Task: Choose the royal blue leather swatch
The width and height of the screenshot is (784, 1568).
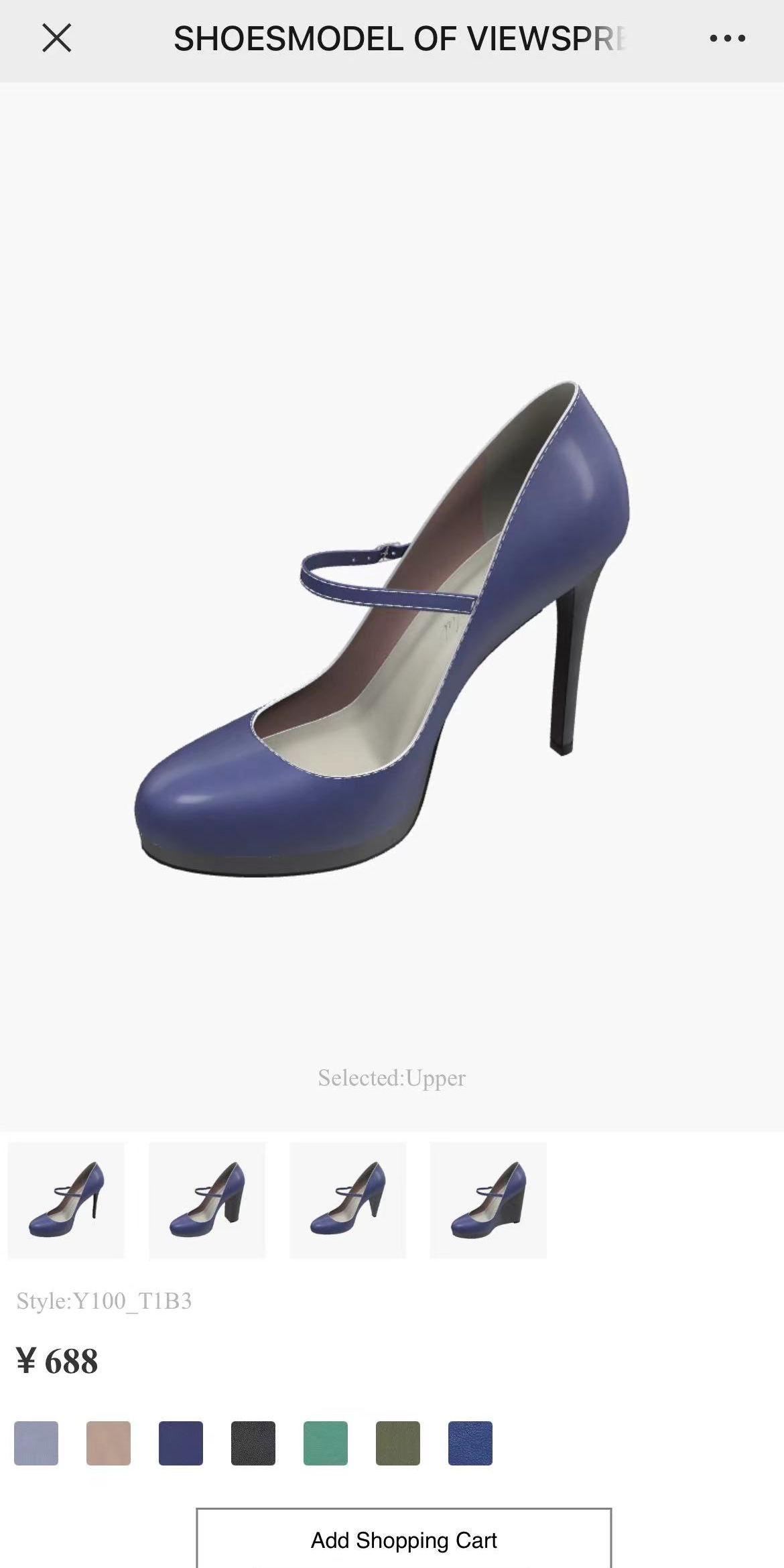Action: tap(470, 1443)
